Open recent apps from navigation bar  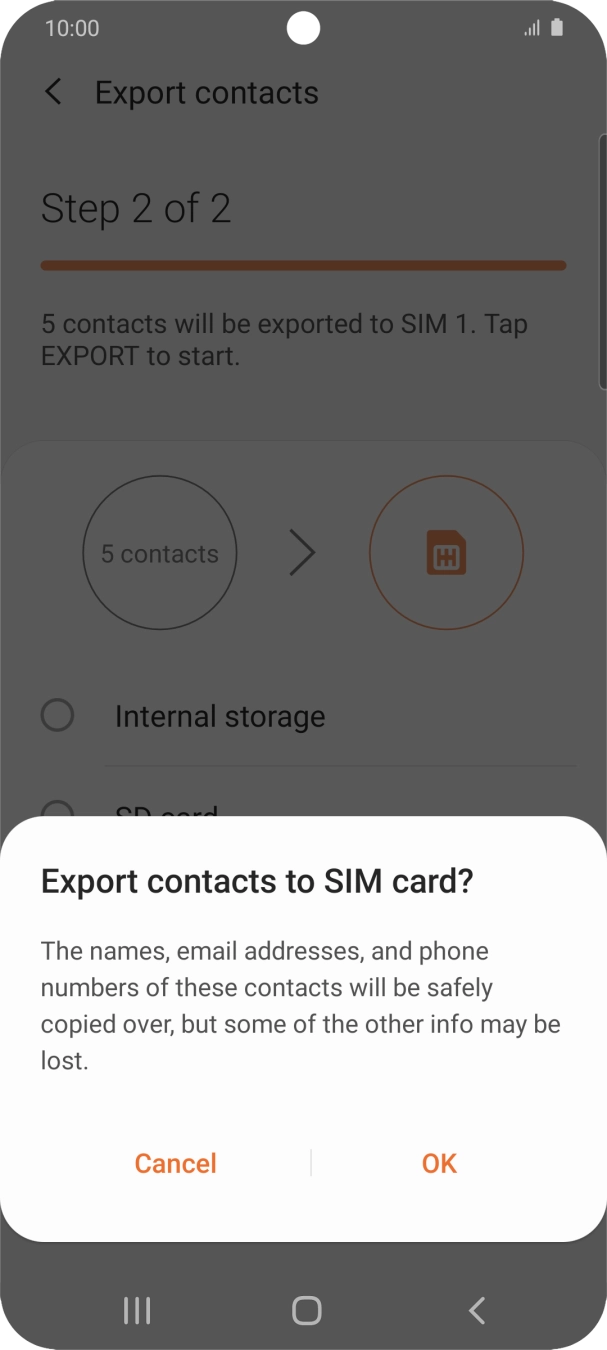click(x=137, y=1310)
